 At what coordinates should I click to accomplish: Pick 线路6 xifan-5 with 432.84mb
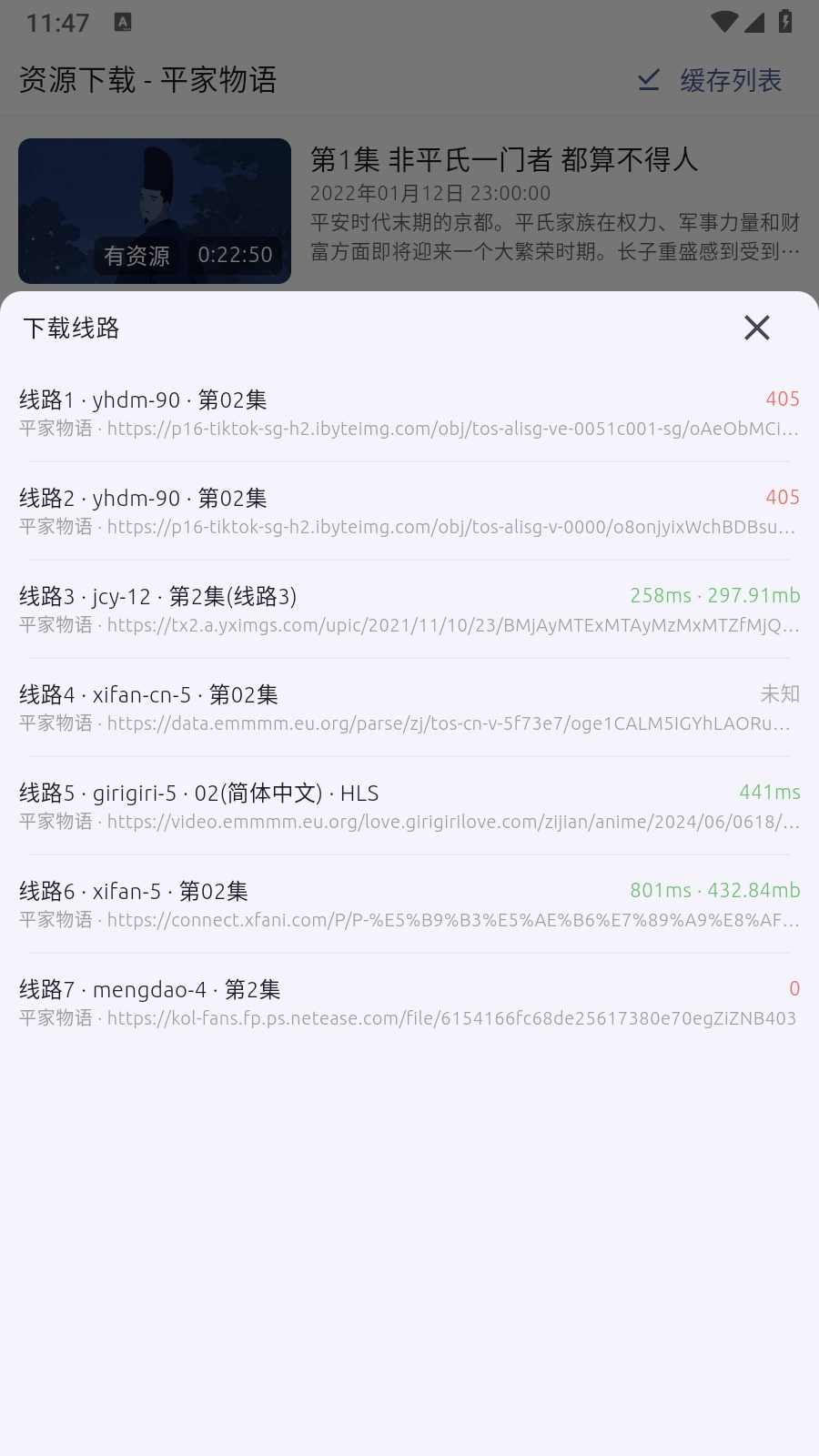click(x=409, y=905)
